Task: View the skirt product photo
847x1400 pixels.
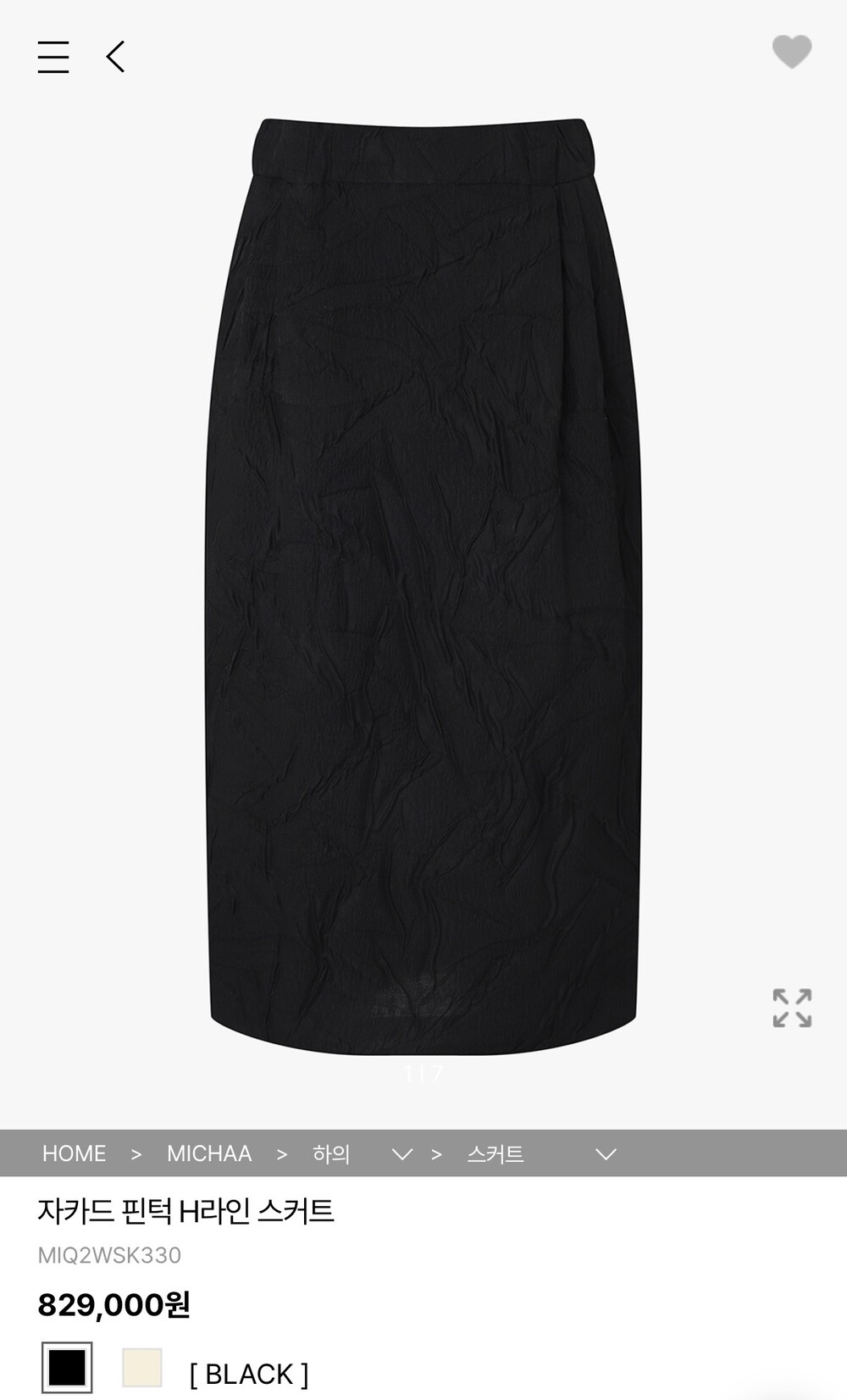Action: click(423, 585)
